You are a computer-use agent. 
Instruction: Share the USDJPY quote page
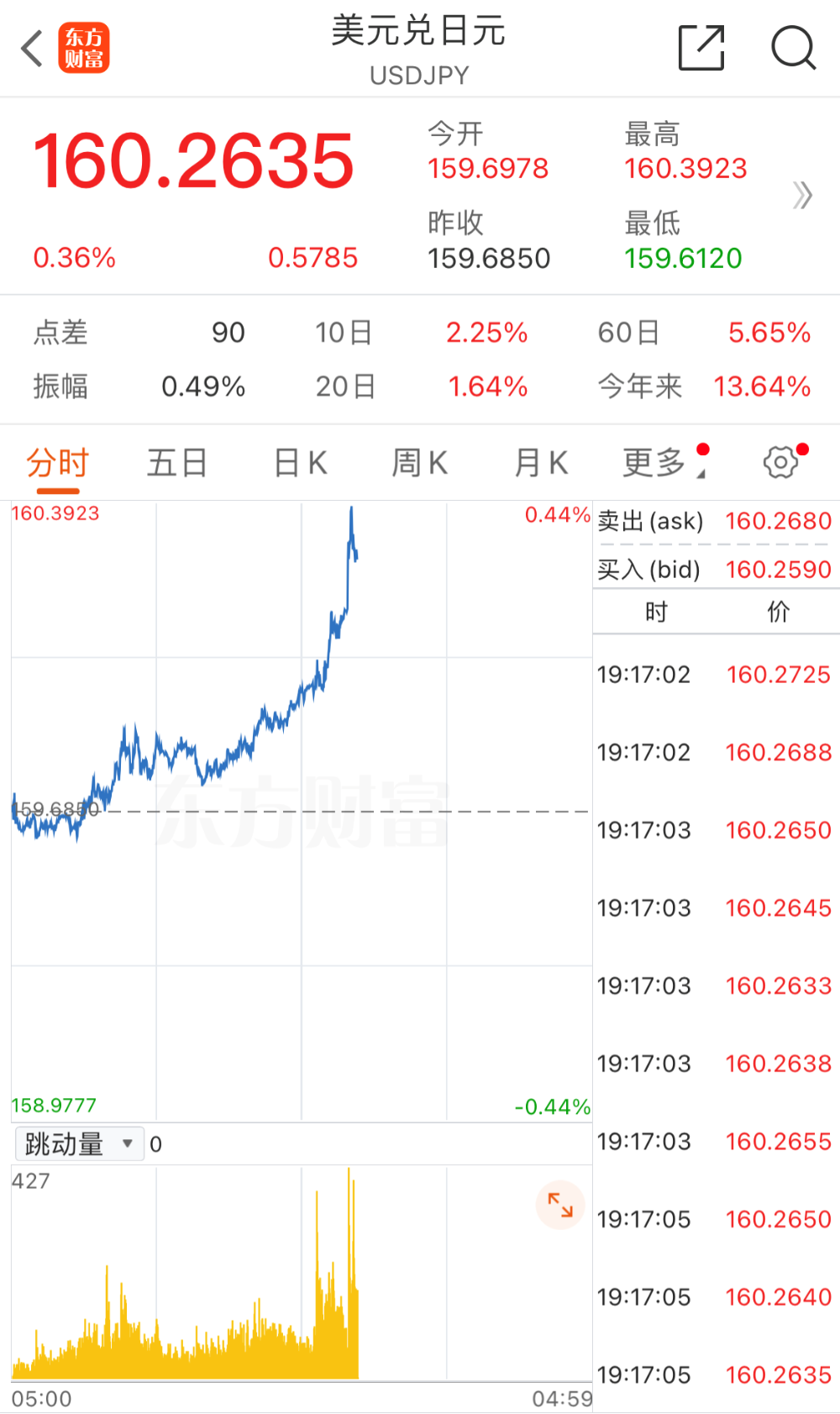[701, 48]
